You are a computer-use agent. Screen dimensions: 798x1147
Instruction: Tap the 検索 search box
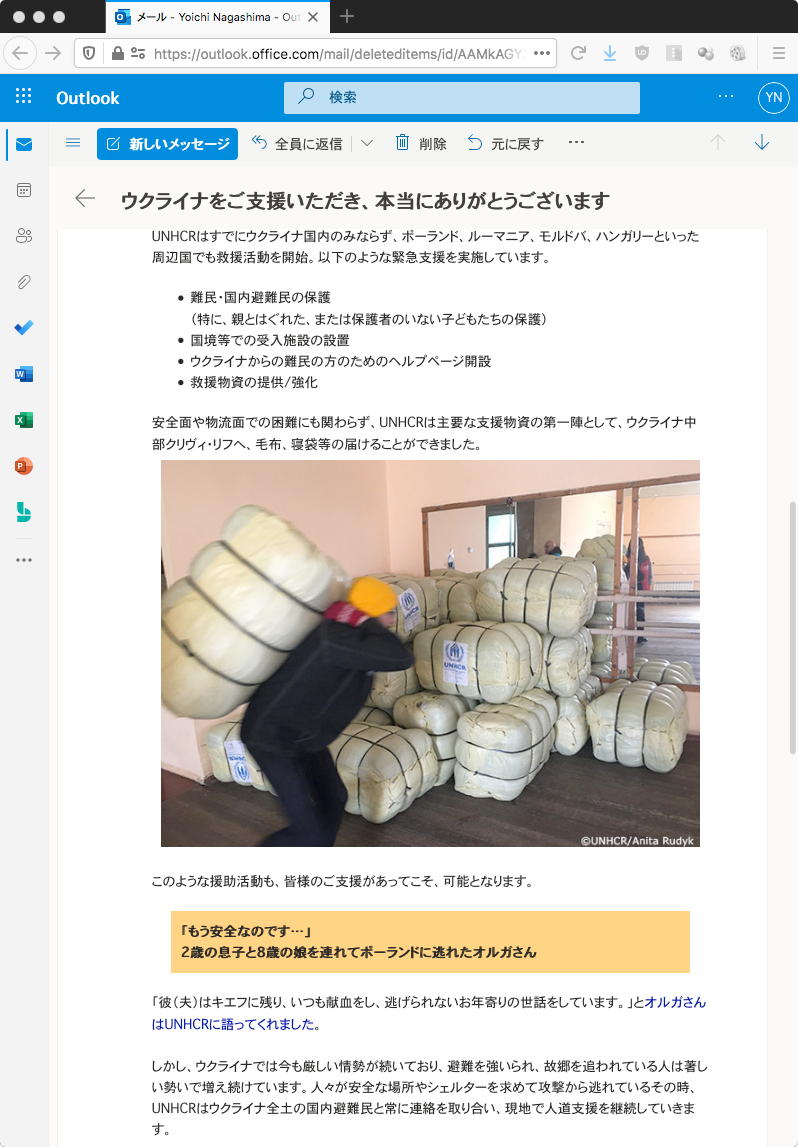(462, 97)
